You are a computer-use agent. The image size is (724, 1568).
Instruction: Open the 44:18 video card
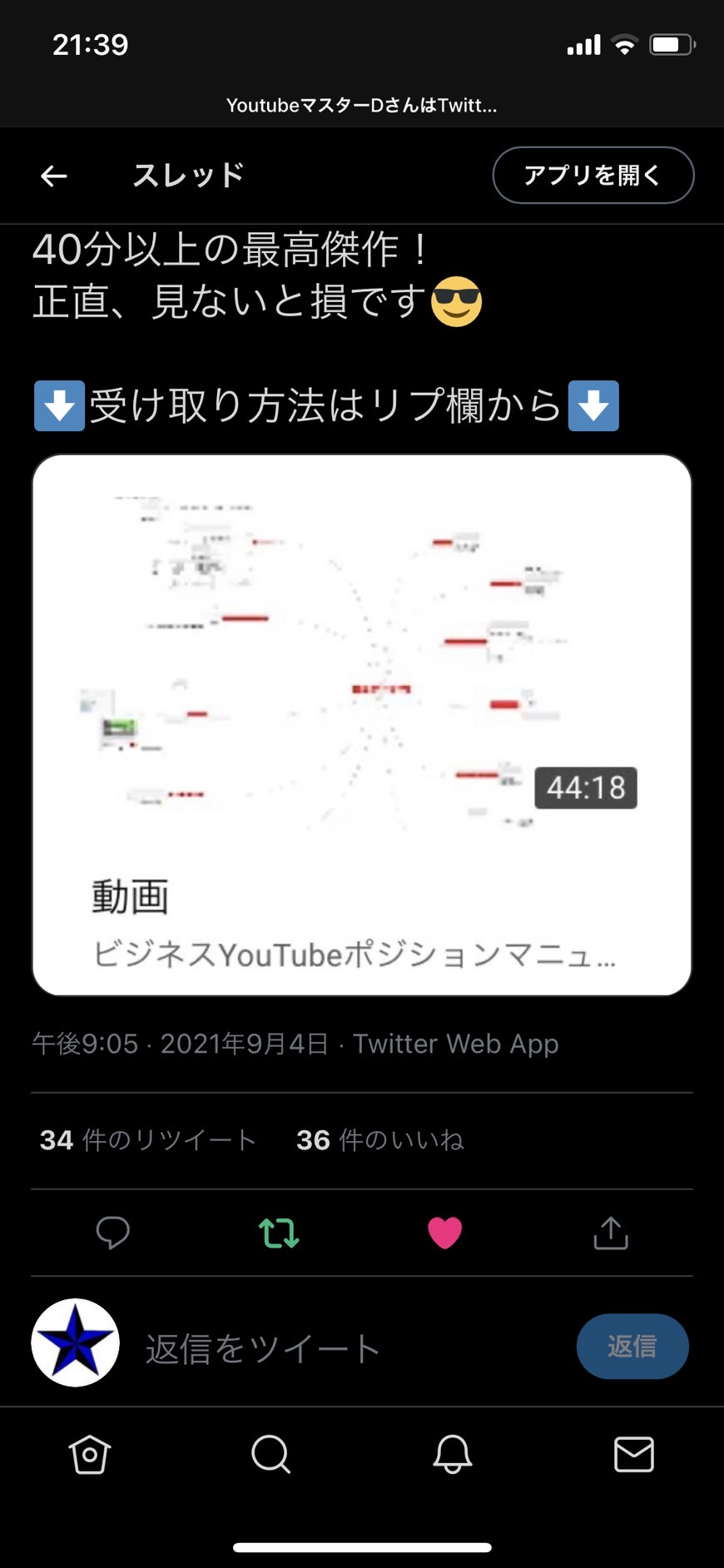tap(362, 725)
